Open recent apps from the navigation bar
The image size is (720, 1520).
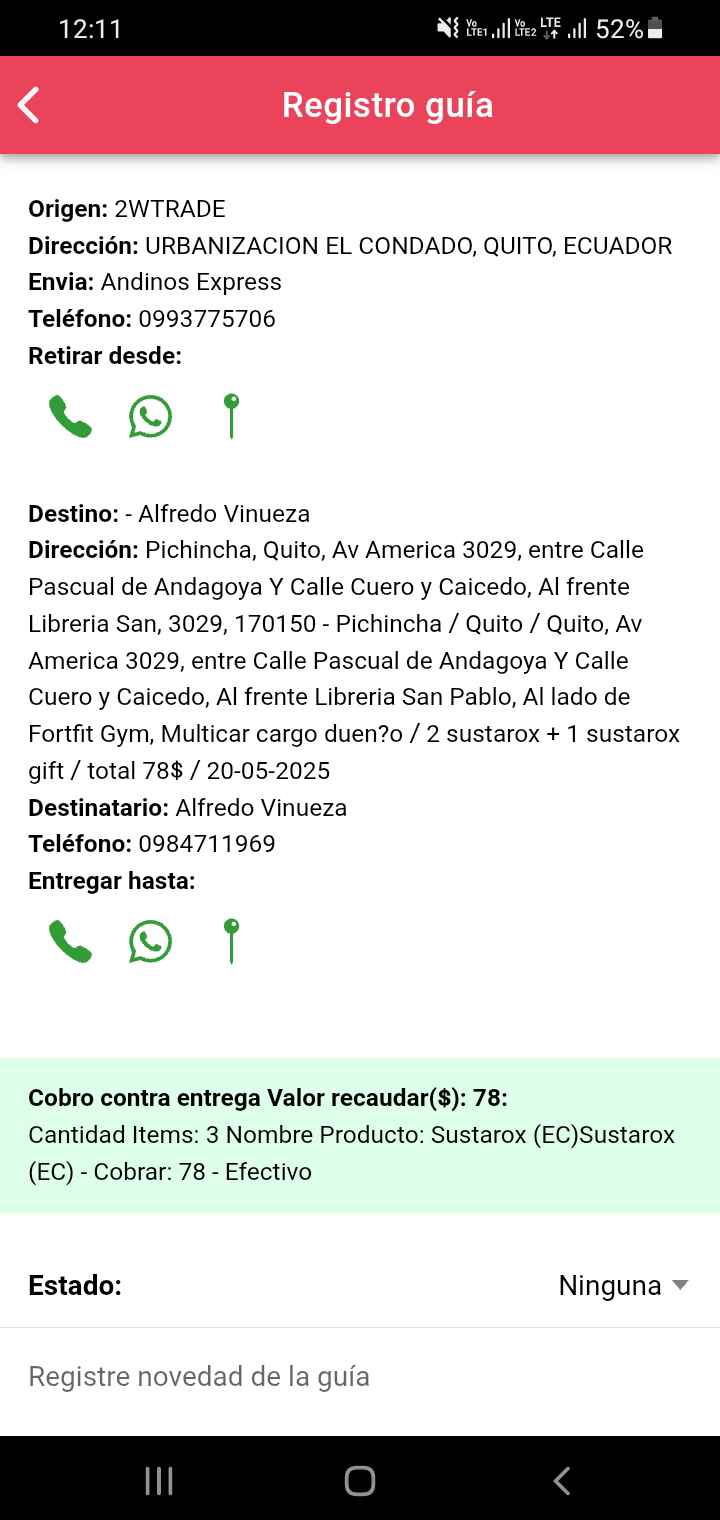click(159, 1481)
